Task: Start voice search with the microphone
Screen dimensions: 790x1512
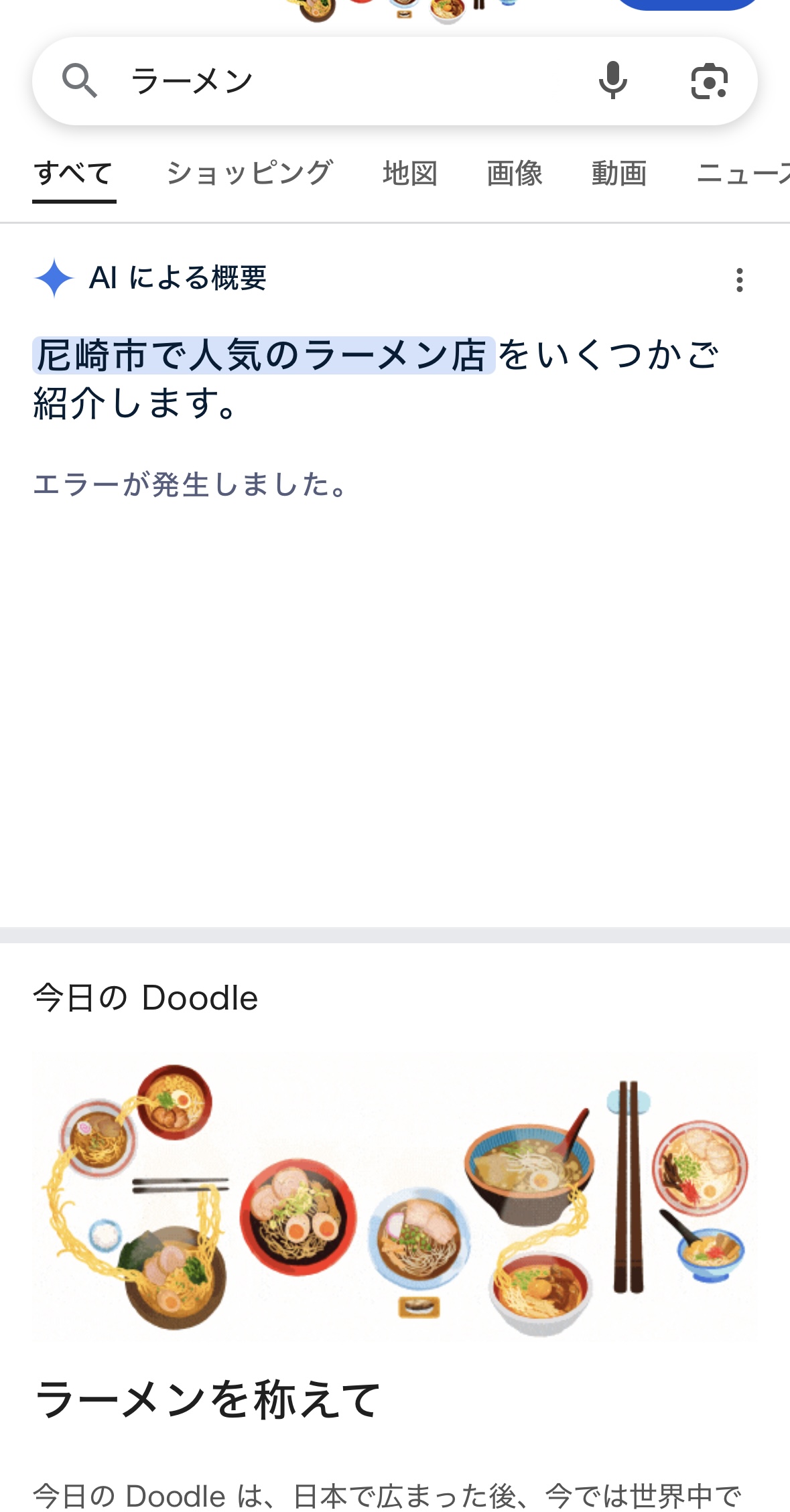Action: pyautogui.click(x=612, y=81)
